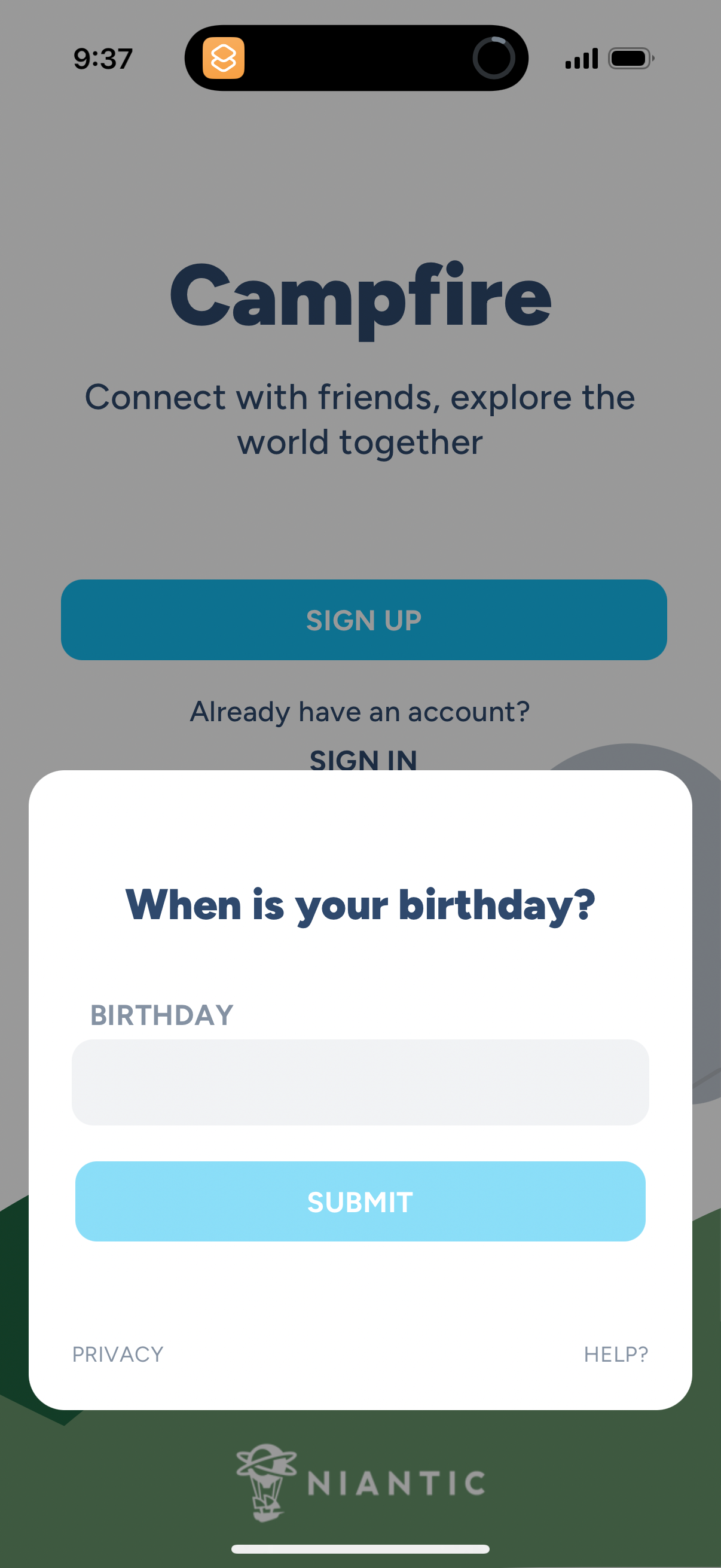Select SIGN IN for existing accounts
The image size is (721, 1568).
tap(364, 760)
